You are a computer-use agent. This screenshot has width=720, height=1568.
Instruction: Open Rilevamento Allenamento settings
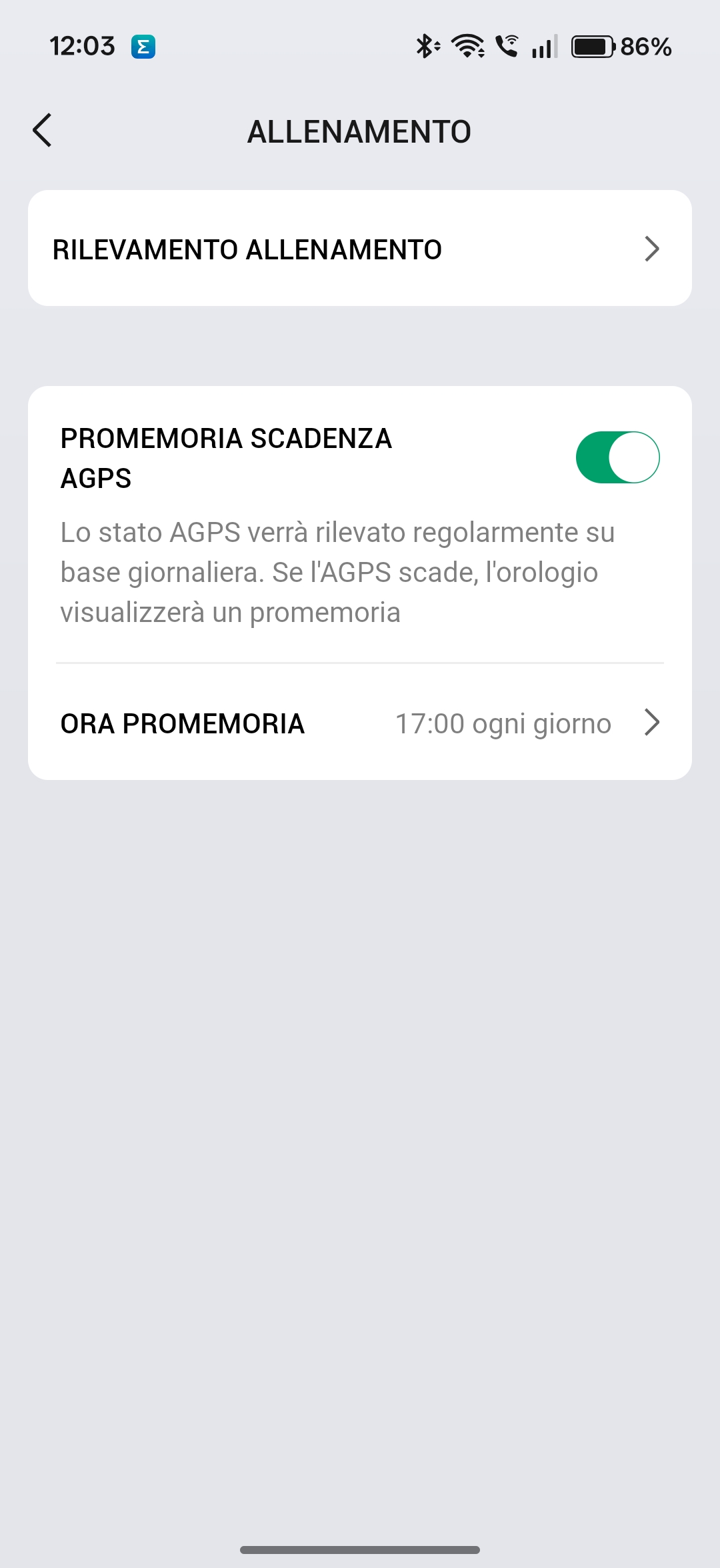point(360,249)
